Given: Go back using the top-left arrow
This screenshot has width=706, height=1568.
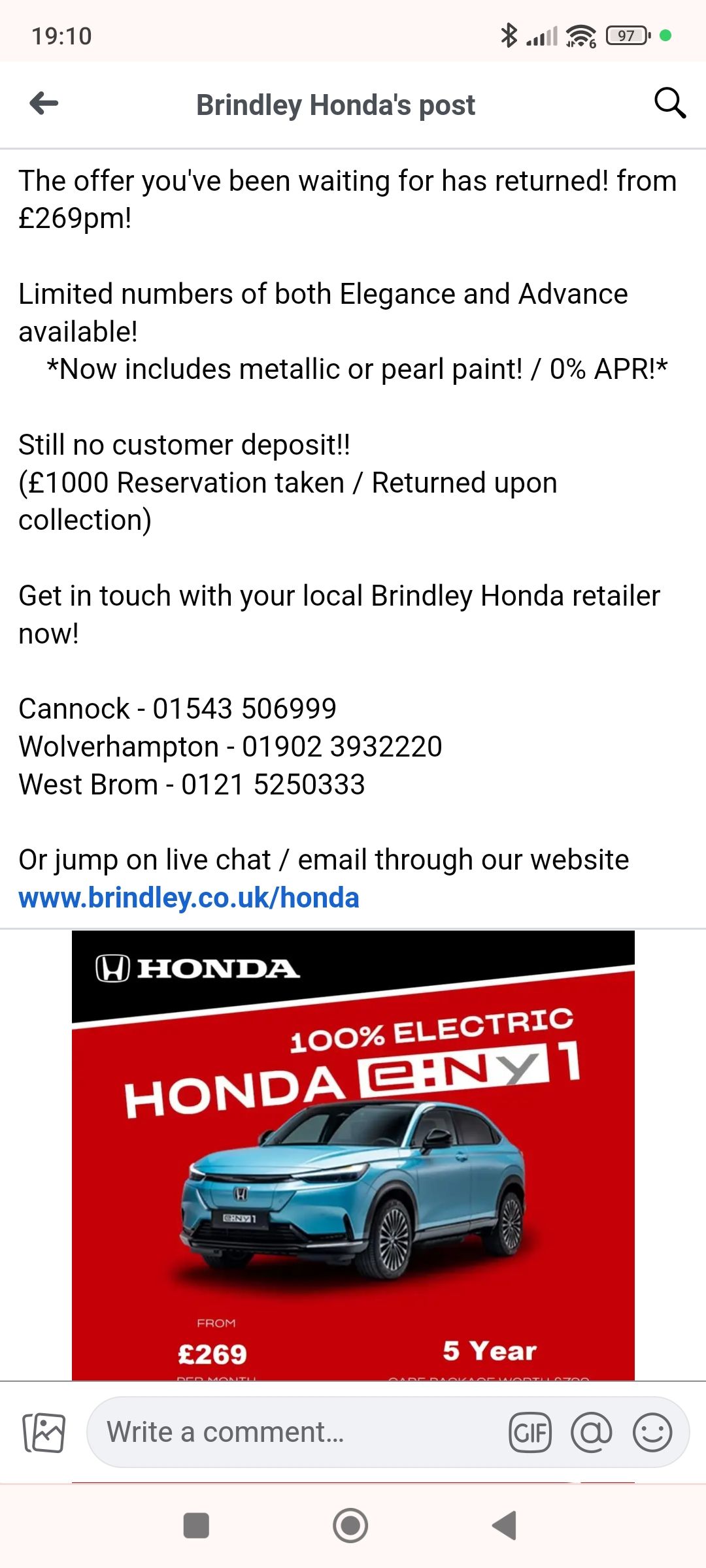Looking at the screenshot, I should pyautogui.click(x=44, y=103).
